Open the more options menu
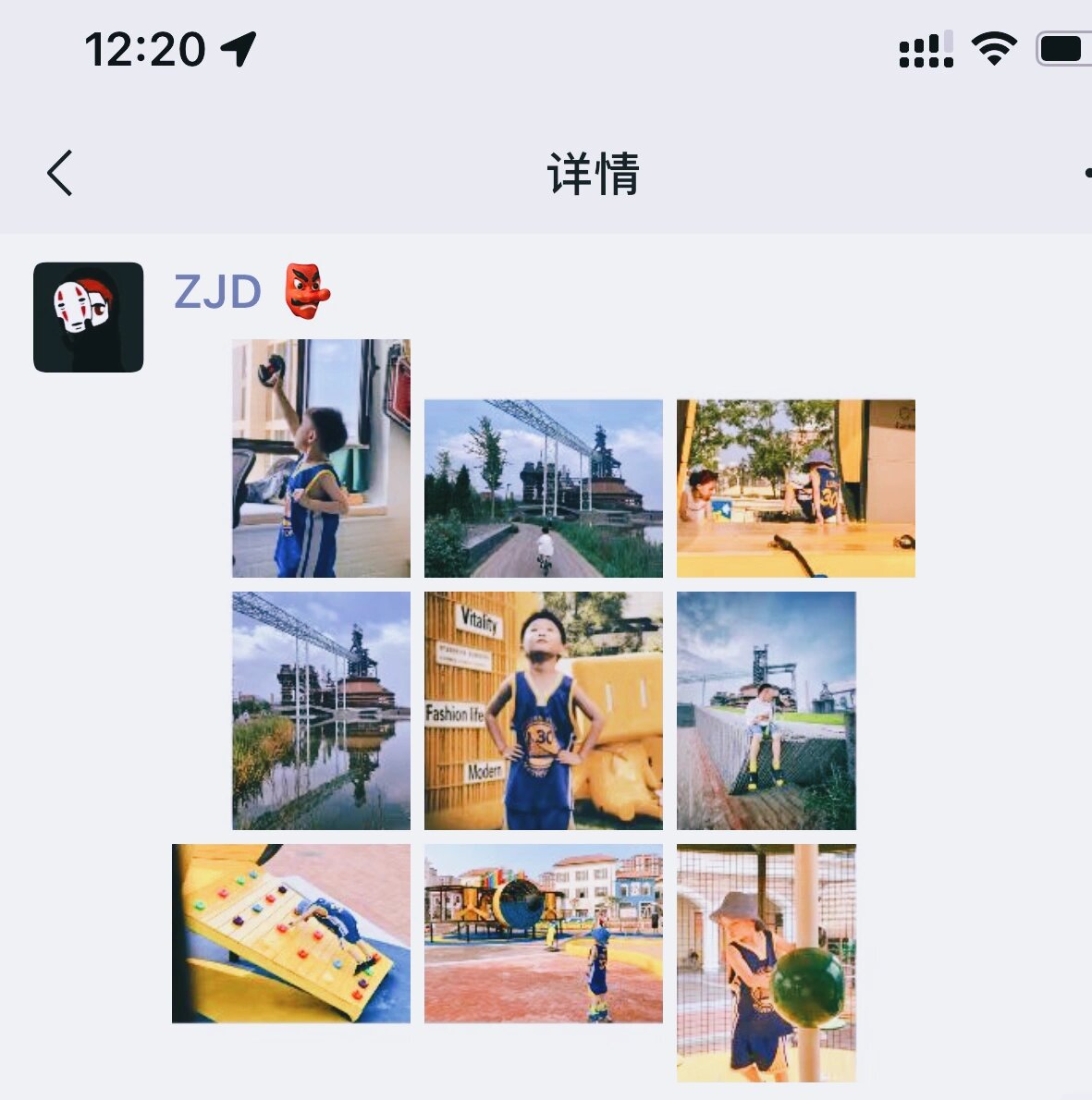Viewport: 1092px width, 1100px height. pyautogui.click(x=1086, y=173)
